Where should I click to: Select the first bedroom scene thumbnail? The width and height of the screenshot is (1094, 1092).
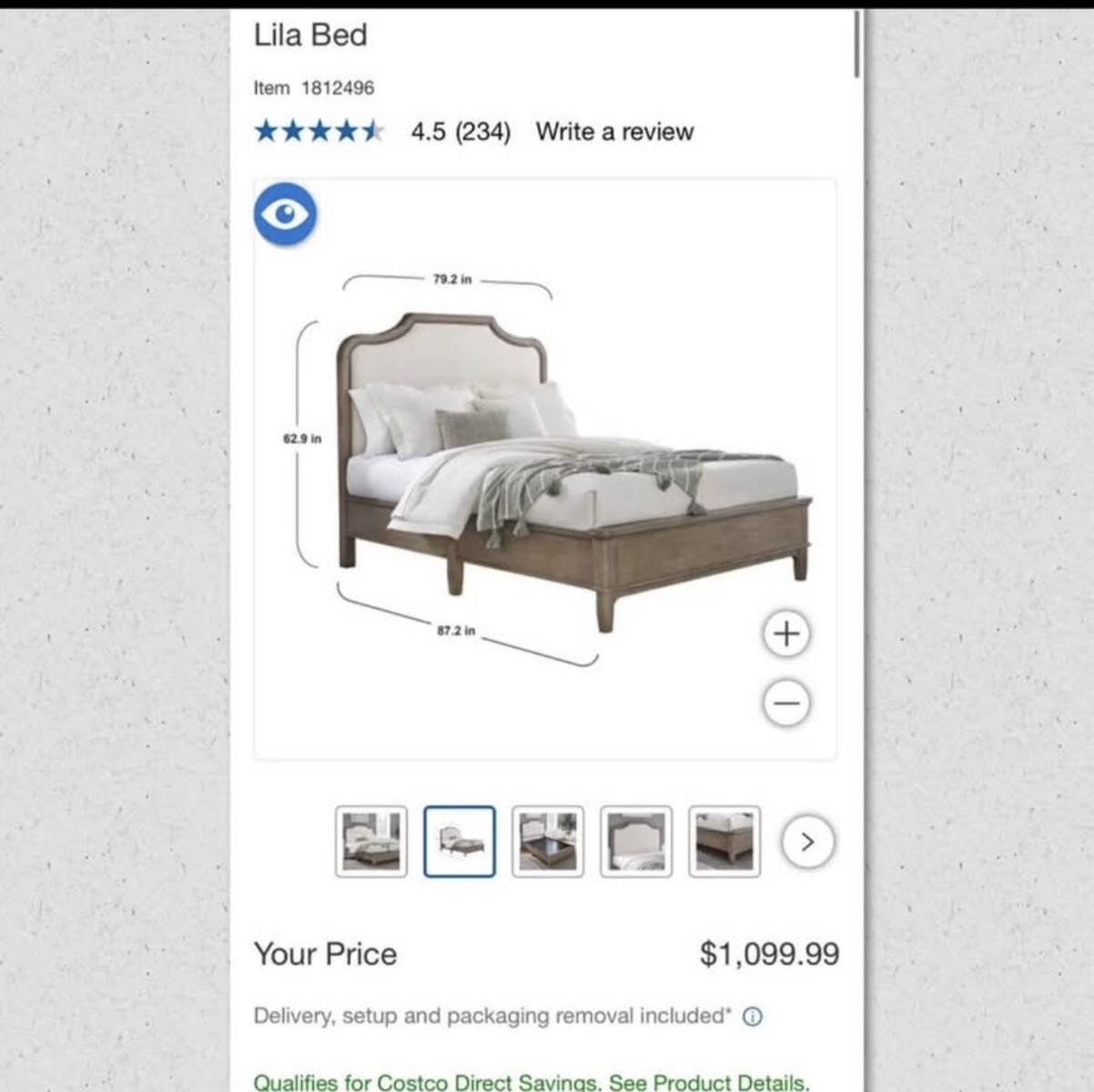(x=371, y=842)
